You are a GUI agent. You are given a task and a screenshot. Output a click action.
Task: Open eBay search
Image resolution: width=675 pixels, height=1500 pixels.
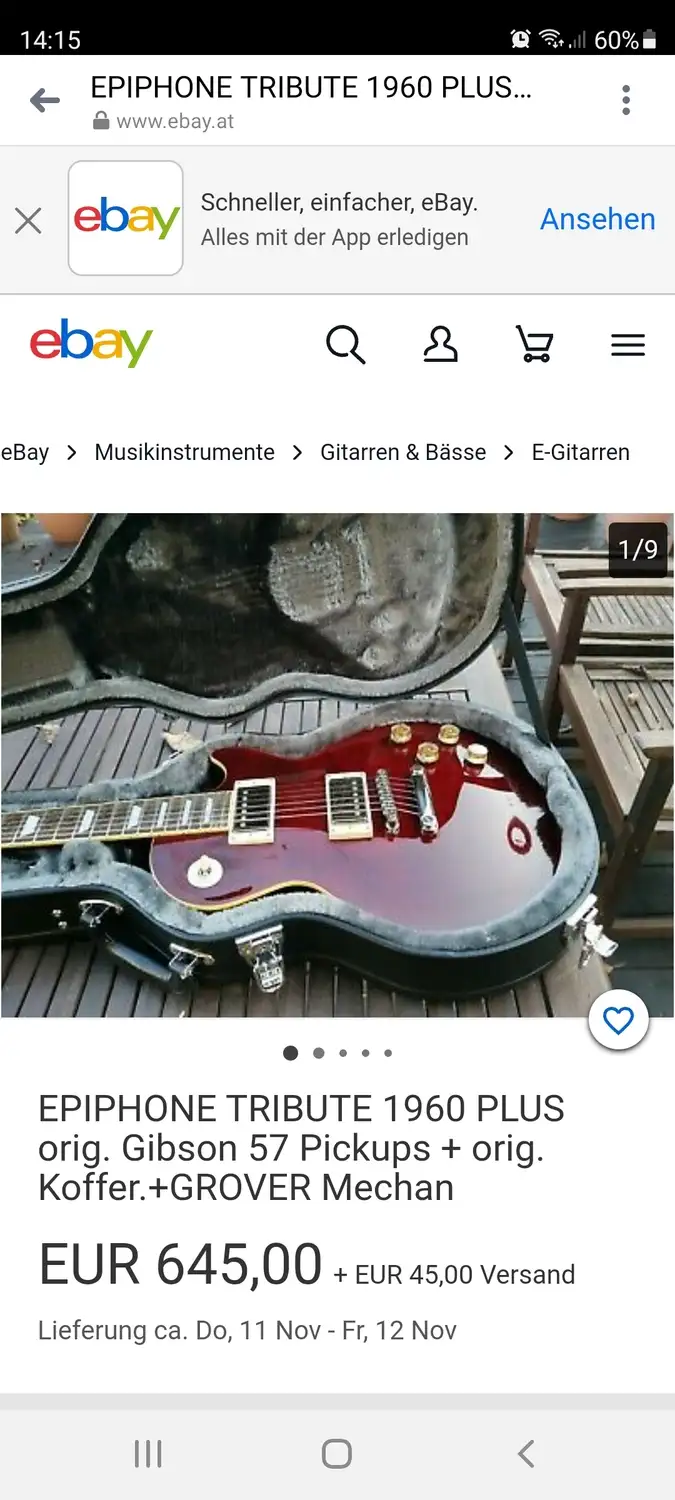point(345,345)
